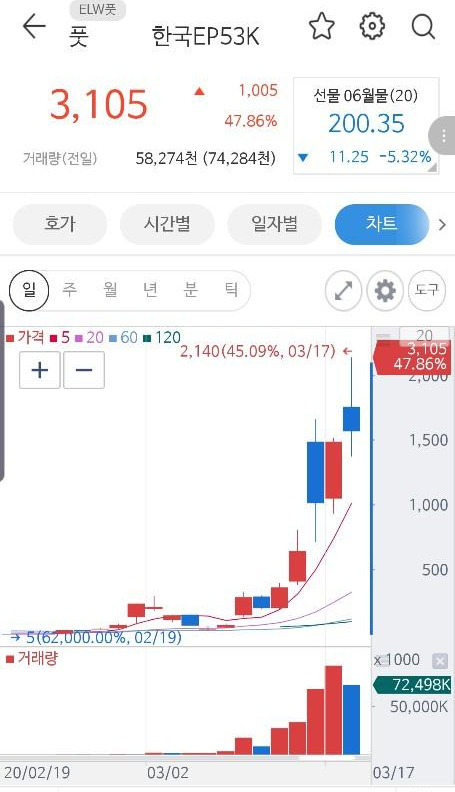The width and height of the screenshot is (455, 792).
Task: Open the 일자별 tab
Action: point(274,224)
